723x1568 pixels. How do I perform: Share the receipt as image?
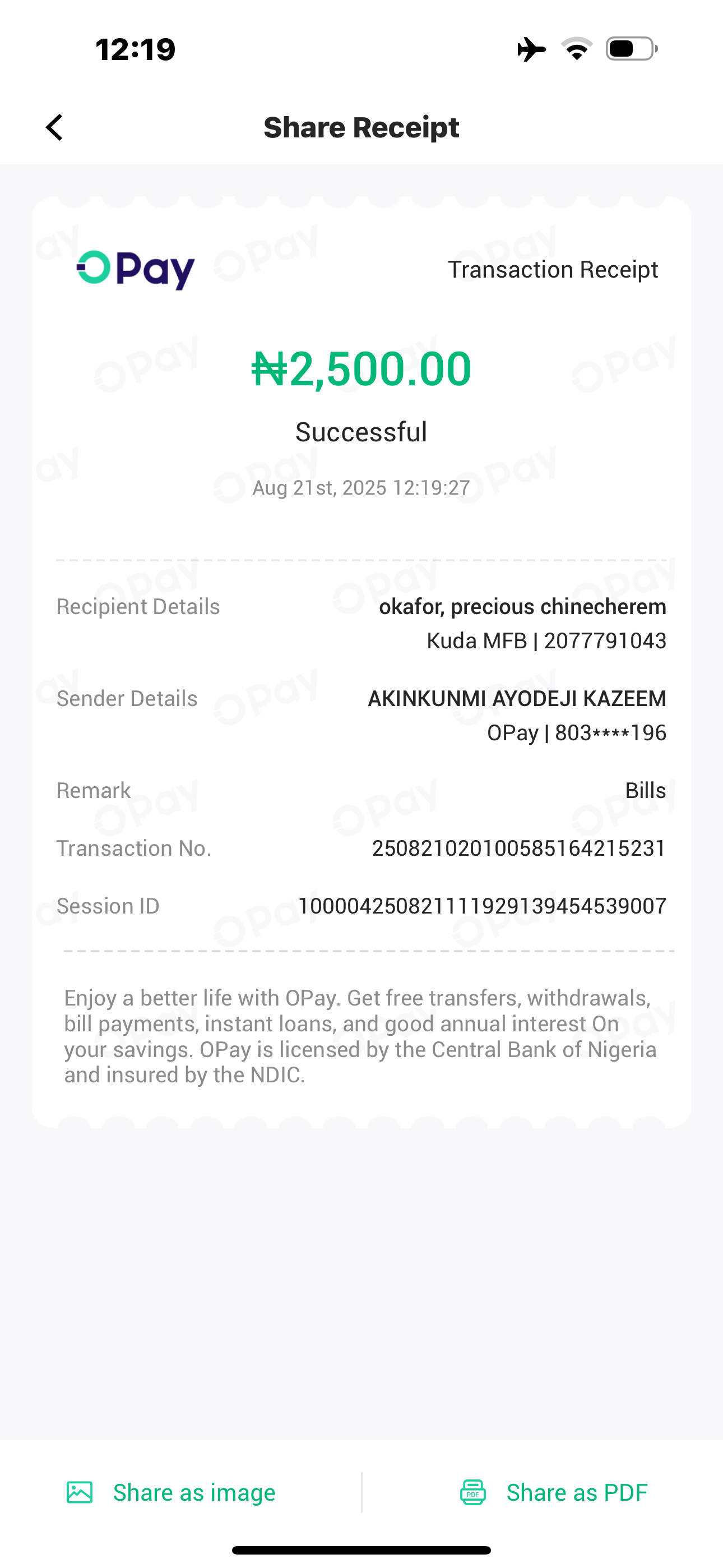tap(171, 1492)
